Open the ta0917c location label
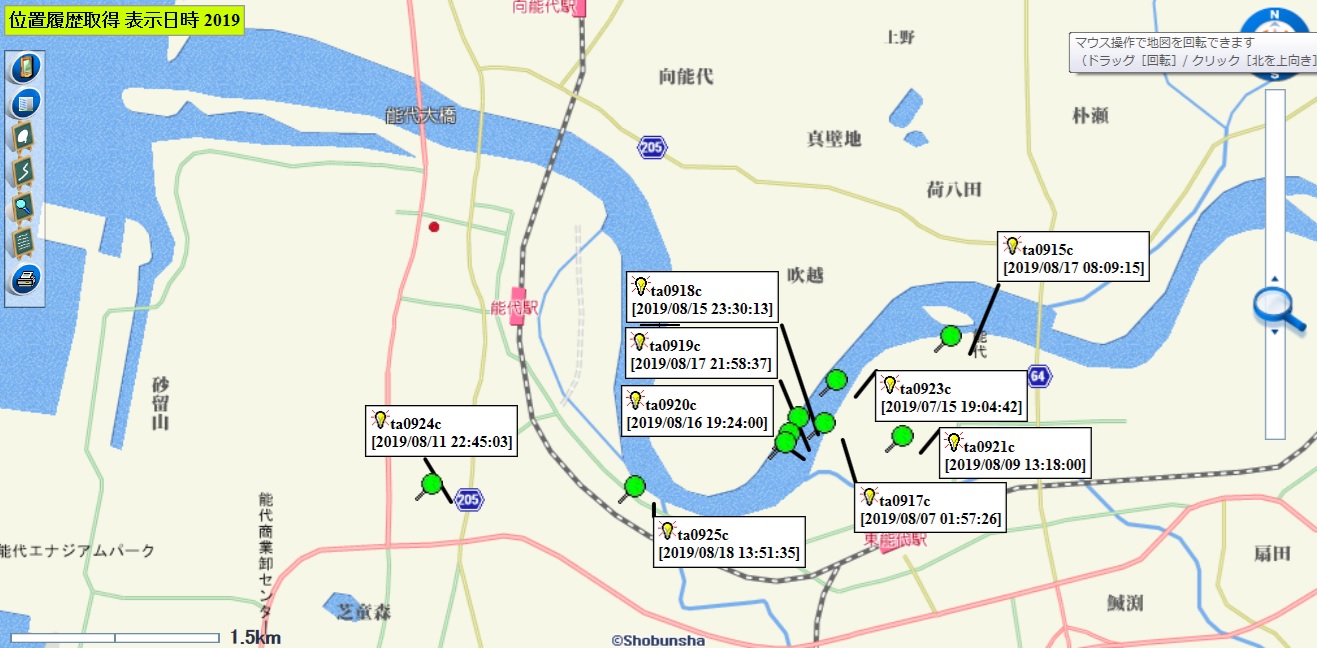This screenshot has height=648, width=1317. (931, 509)
